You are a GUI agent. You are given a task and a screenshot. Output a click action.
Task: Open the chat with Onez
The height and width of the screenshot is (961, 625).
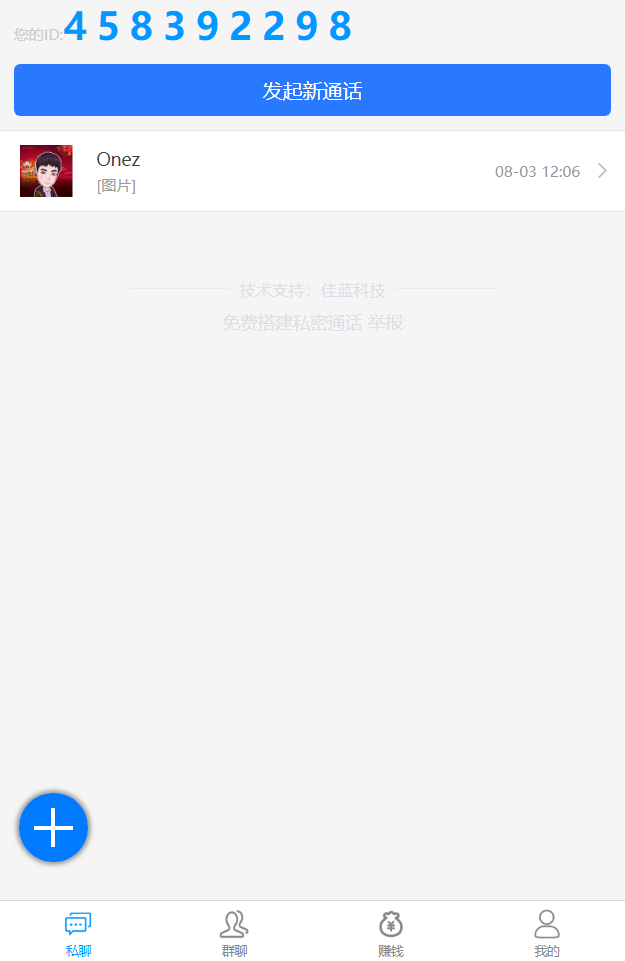tap(312, 171)
